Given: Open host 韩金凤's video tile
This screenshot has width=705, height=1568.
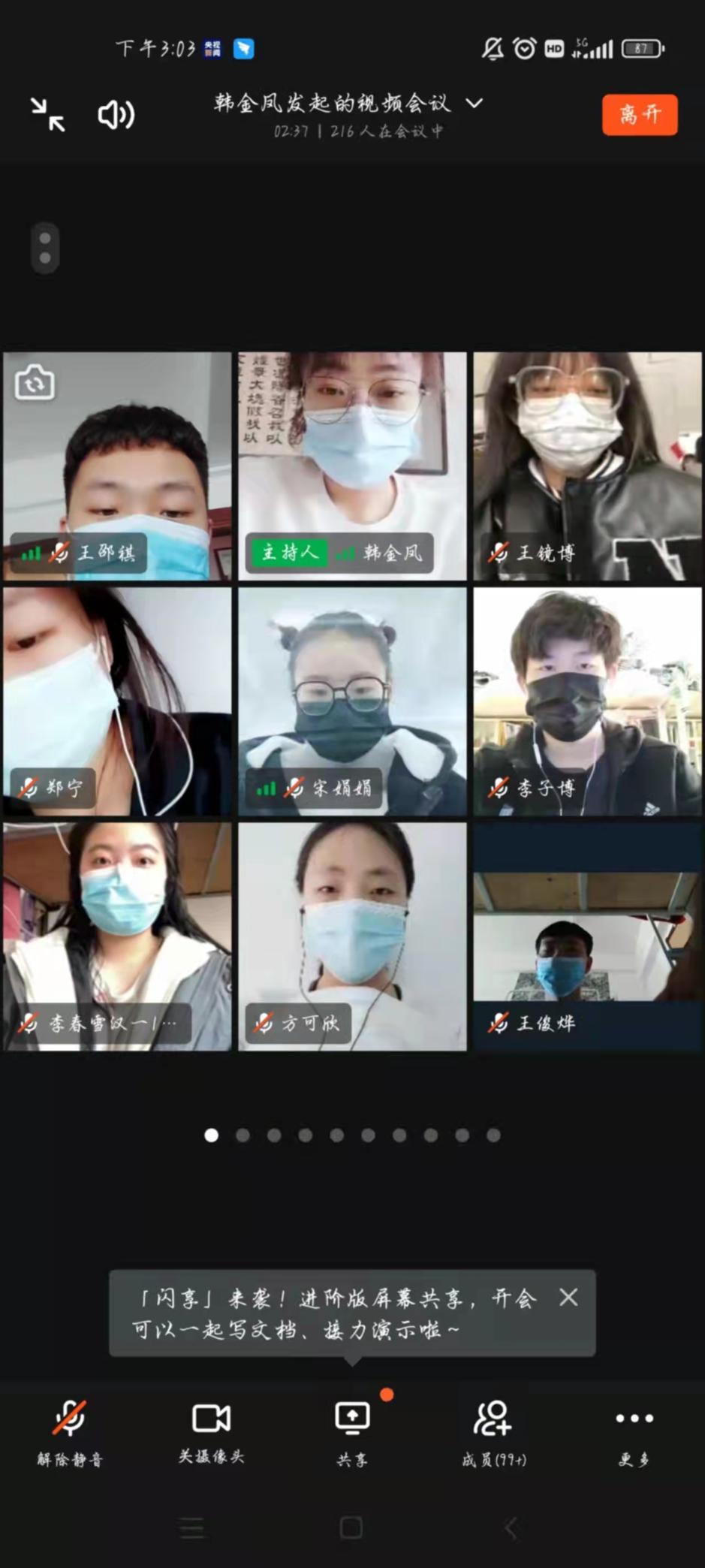Looking at the screenshot, I should pos(352,466).
